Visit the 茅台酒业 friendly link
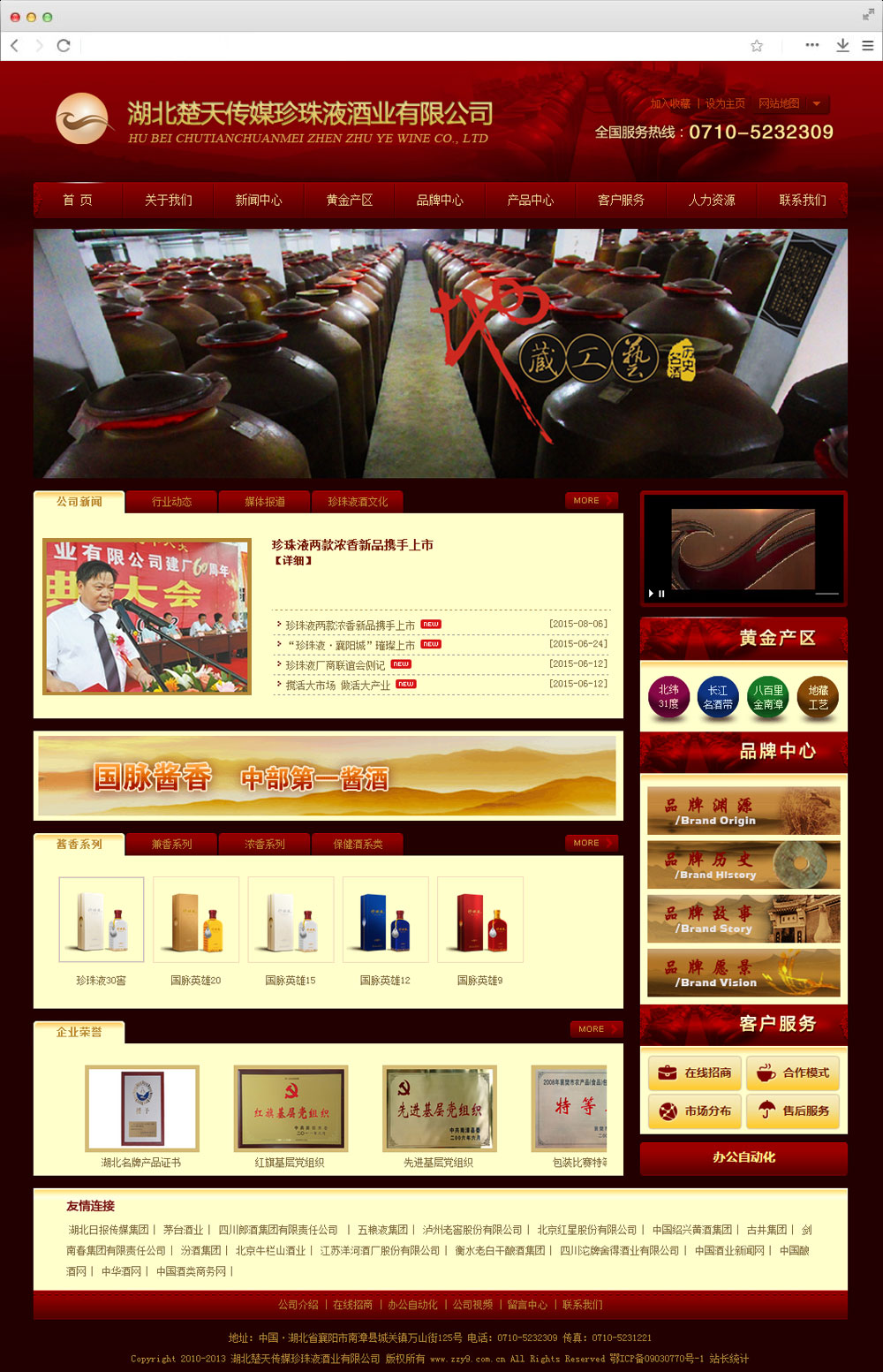 point(184,1230)
